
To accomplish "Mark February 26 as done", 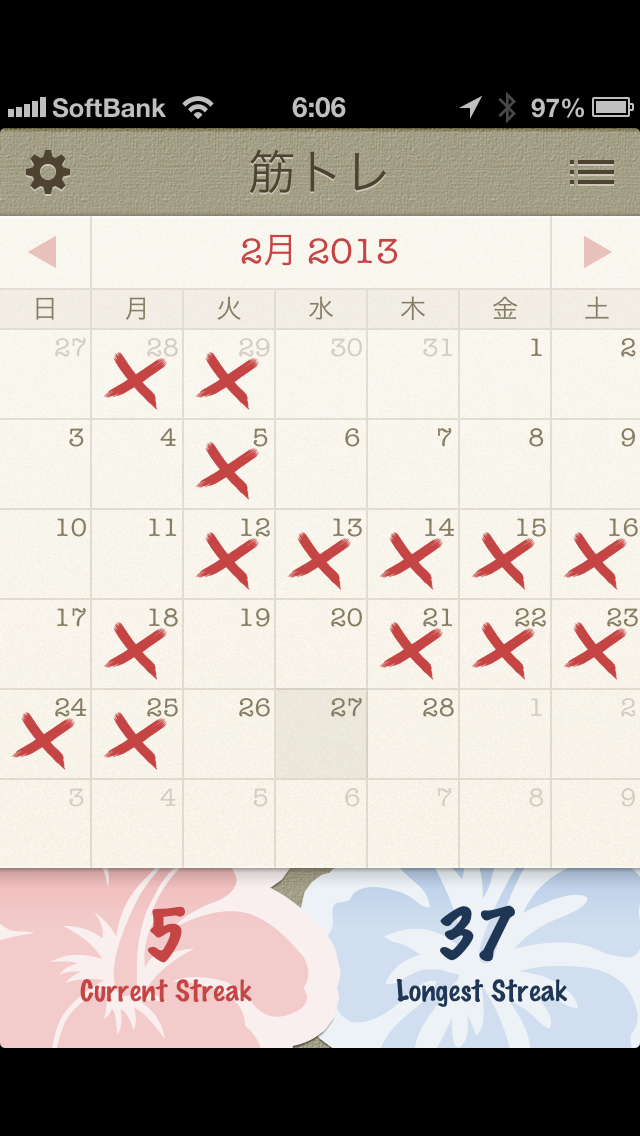I will click(x=229, y=735).
